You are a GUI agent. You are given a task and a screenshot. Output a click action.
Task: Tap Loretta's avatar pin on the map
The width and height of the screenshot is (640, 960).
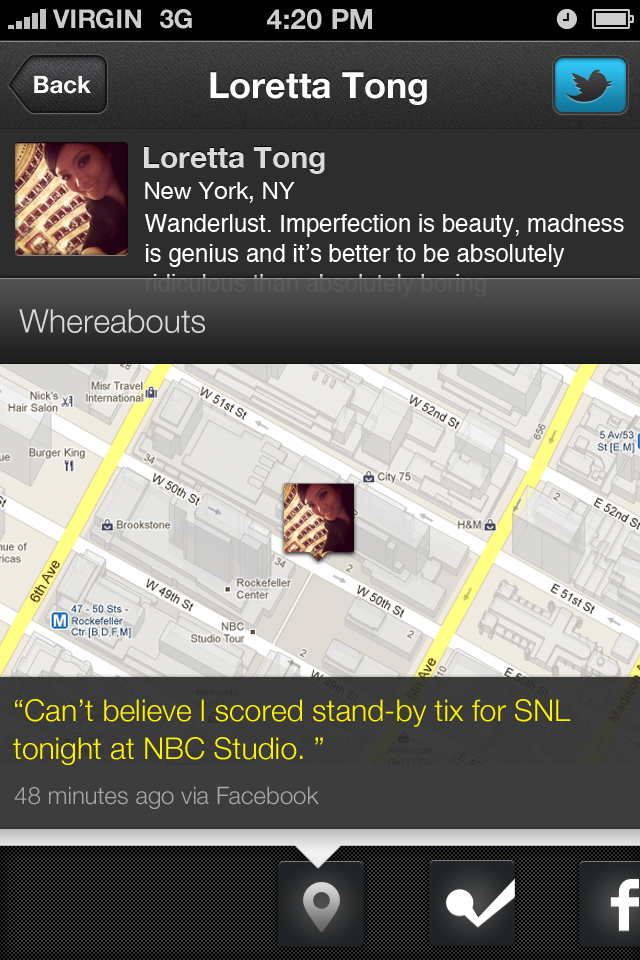[318, 518]
